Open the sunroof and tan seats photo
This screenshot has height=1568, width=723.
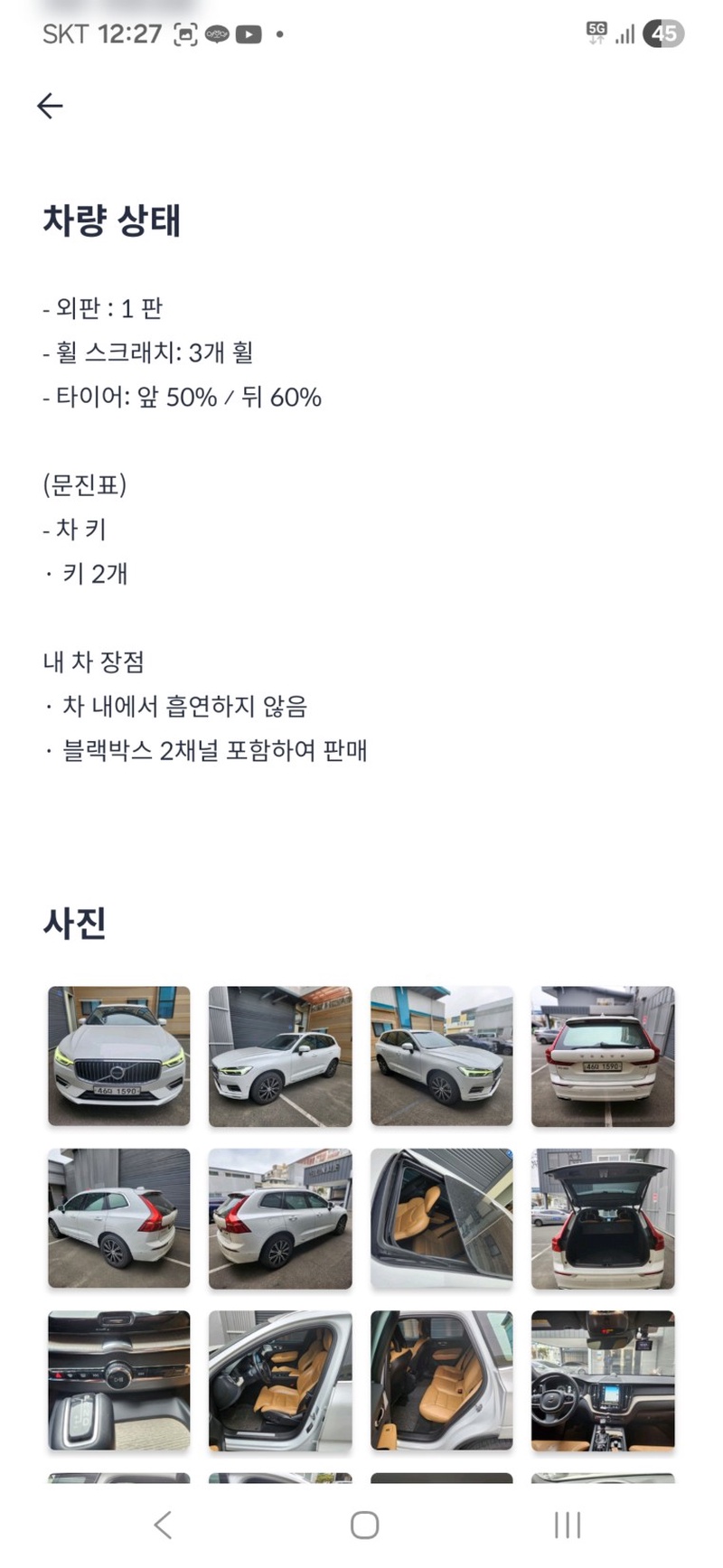click(x=442, y=1218)
